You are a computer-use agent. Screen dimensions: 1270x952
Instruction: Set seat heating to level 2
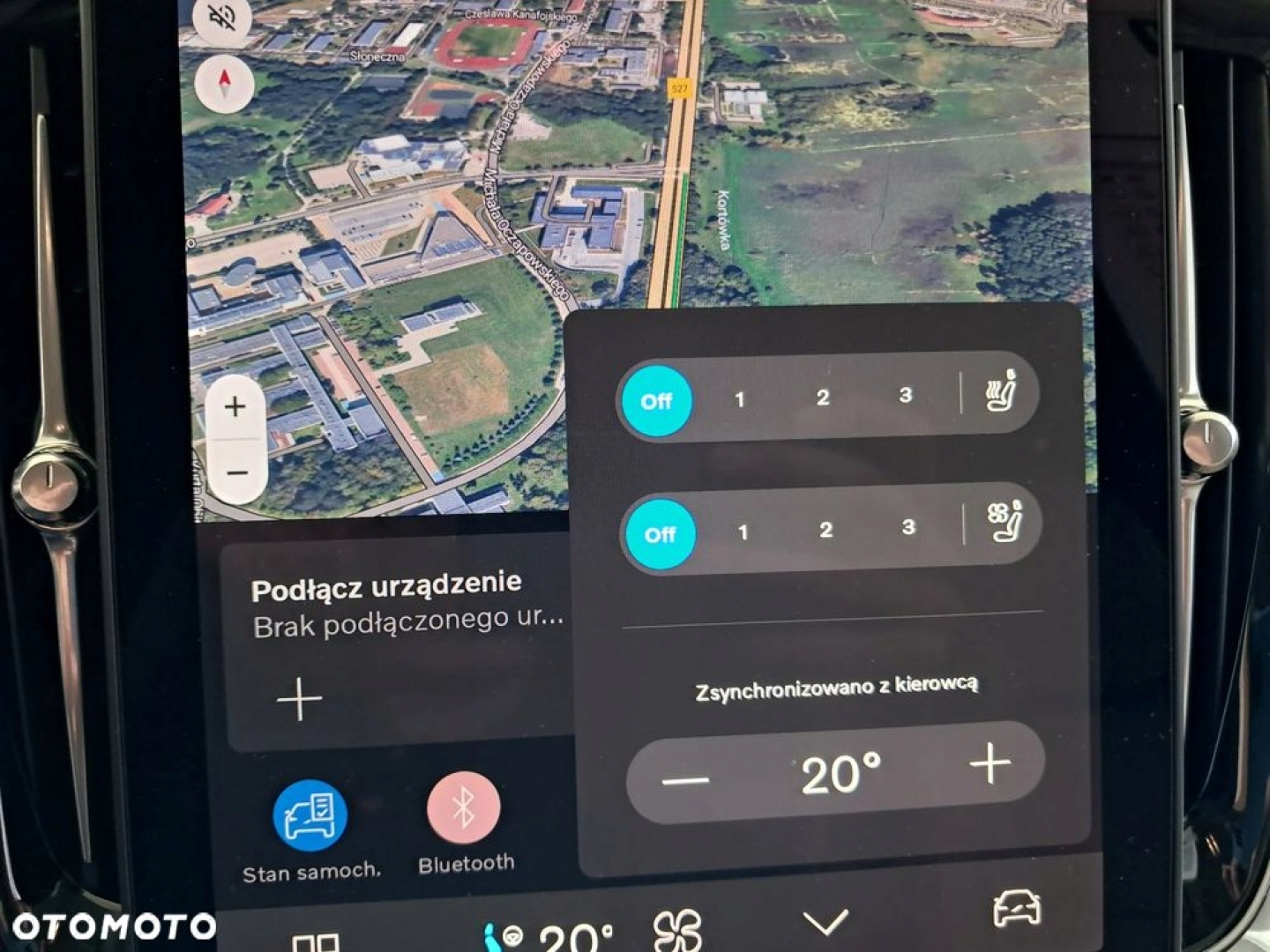click(x=822, y=398)
